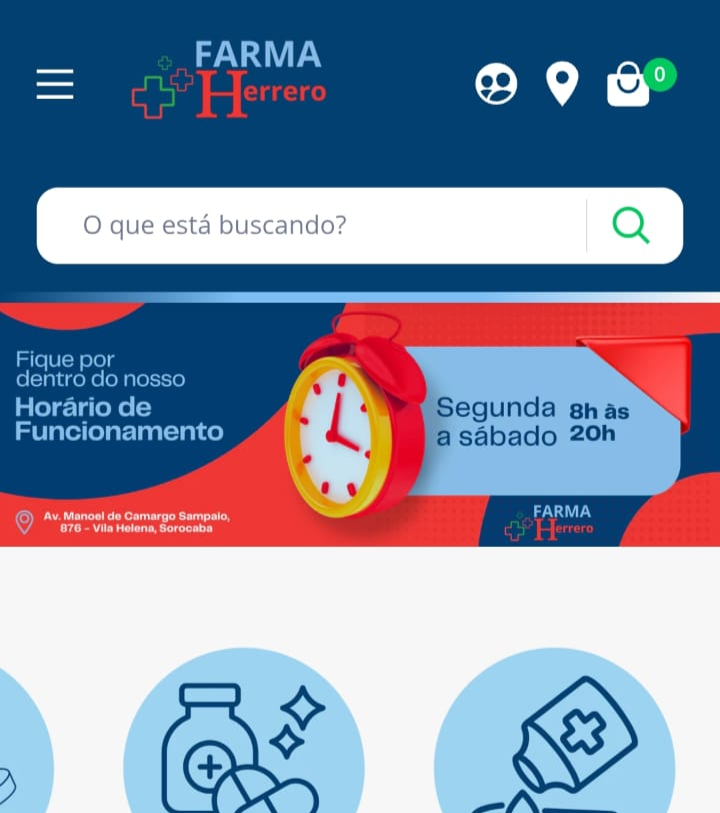The width and height of the screenshot is (720, 813).
Task: Click the cart item count badge showing 0
Action: tap(660, 73)
